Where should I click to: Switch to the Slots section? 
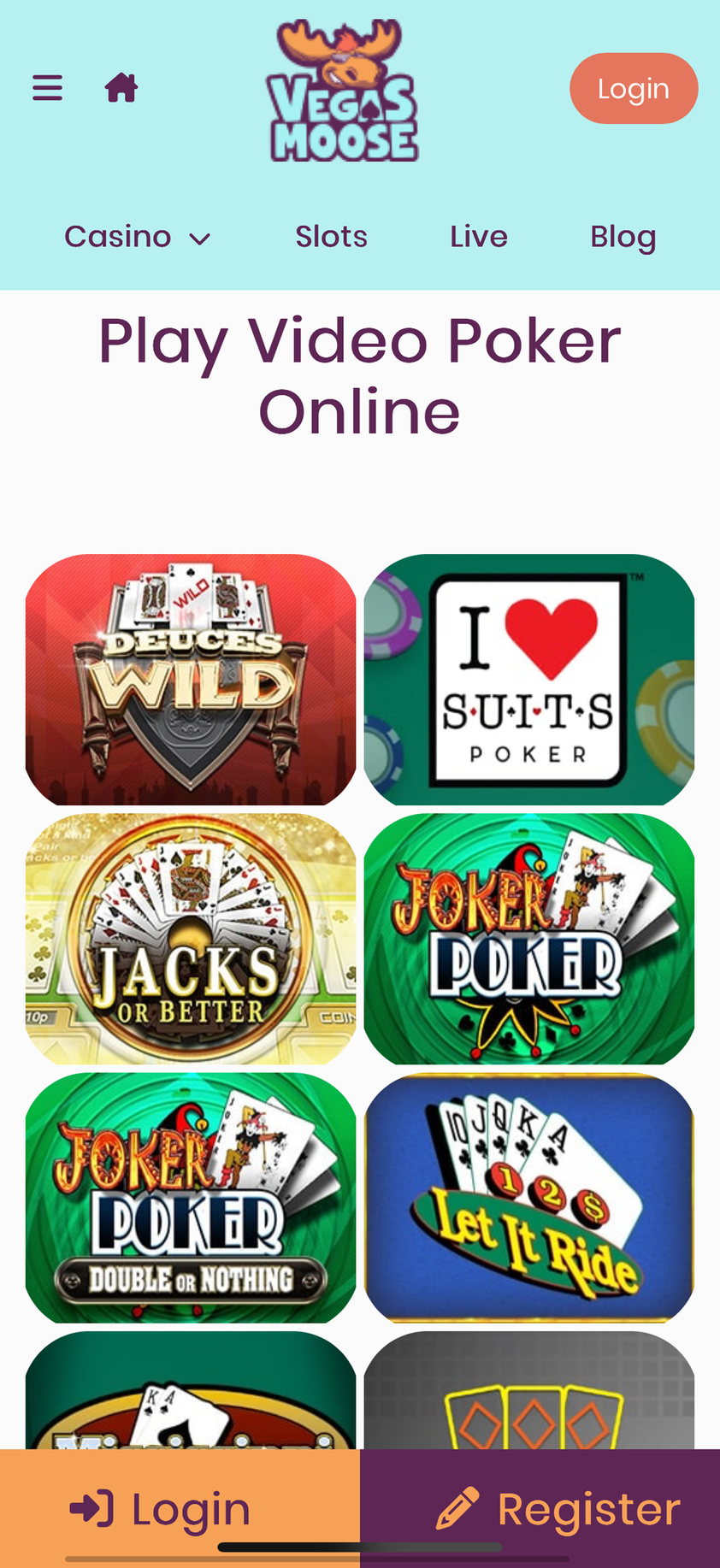(331, 237)
